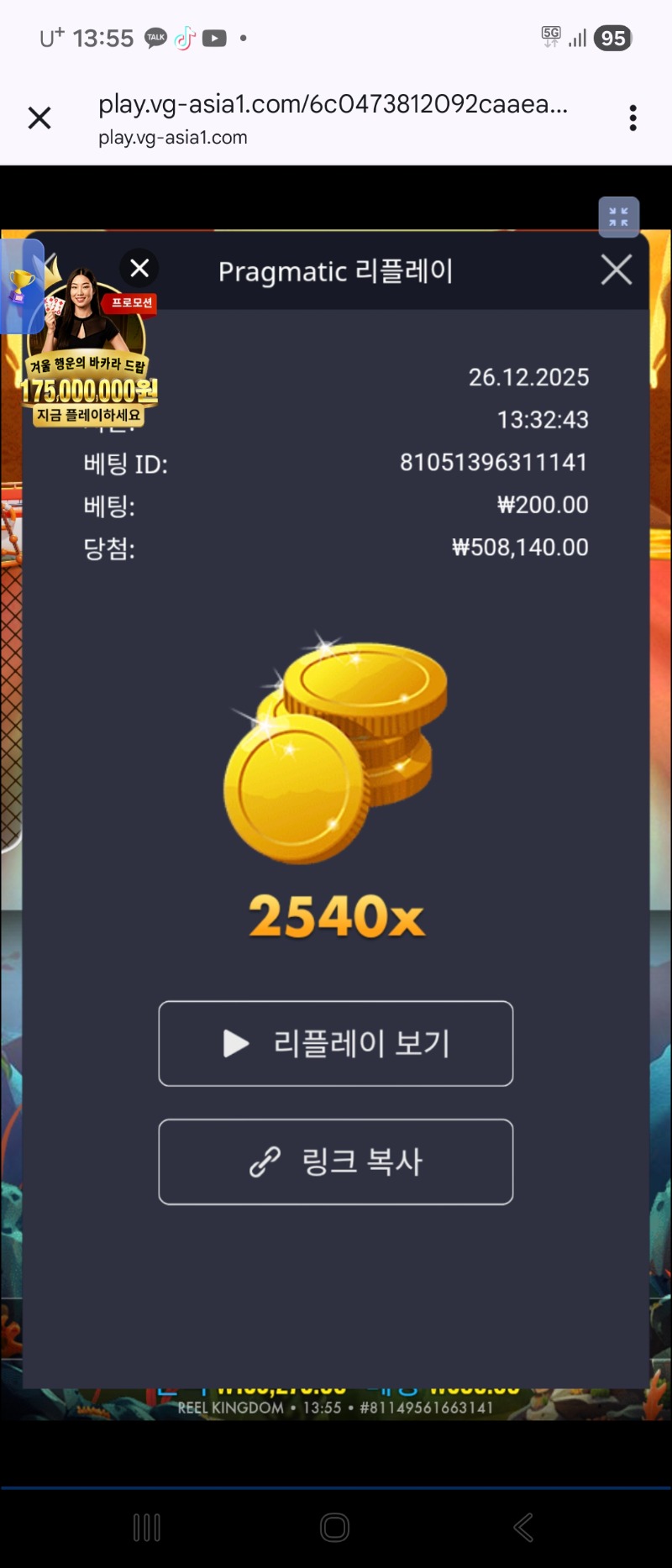Image resolution: width=672 pixels, height=1568 pixels.
Task: Exit fullscreen mode with the shrink icon
Action: (618, 217)
